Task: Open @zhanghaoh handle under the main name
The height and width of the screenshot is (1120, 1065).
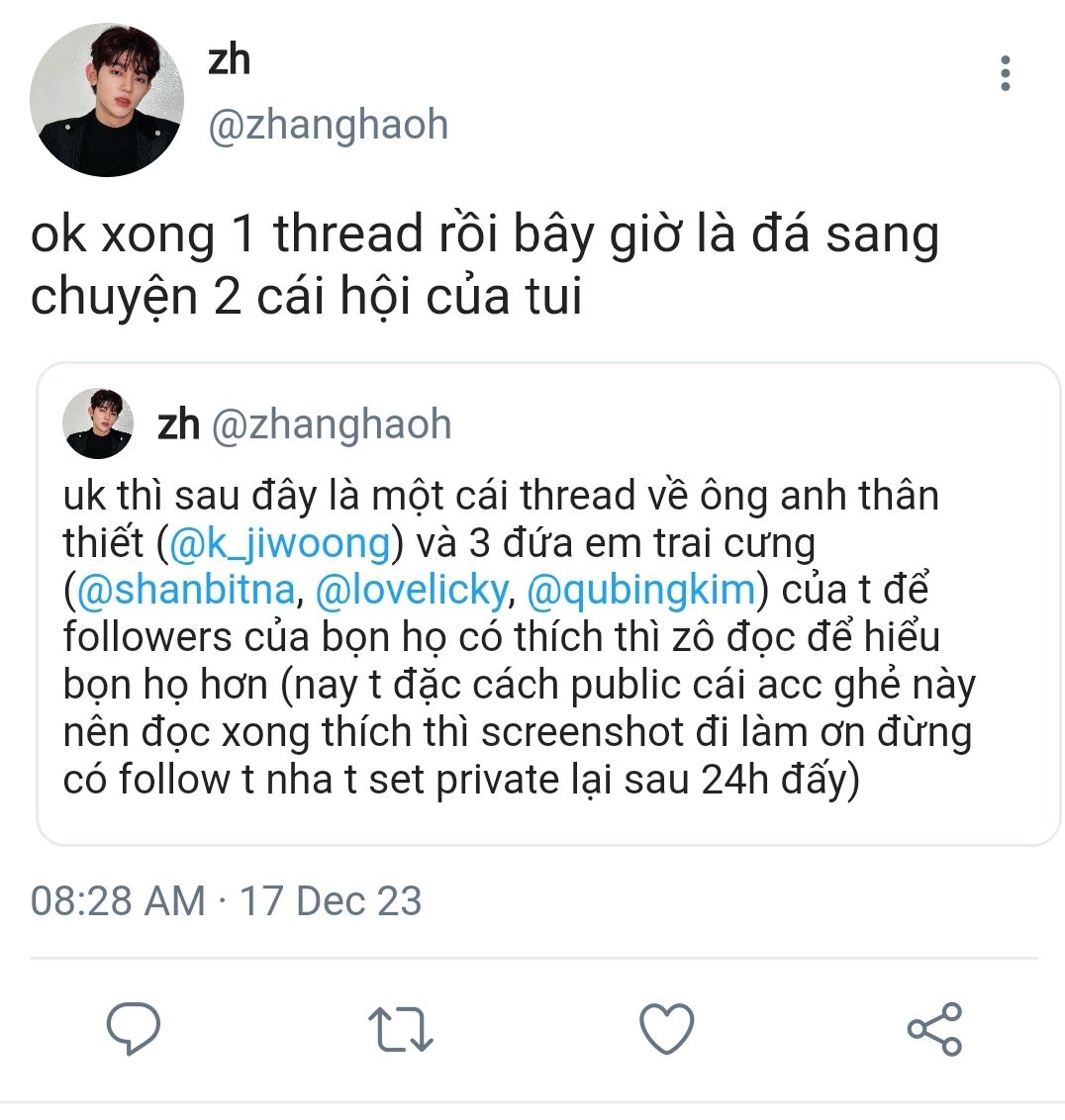Action: 328,125
